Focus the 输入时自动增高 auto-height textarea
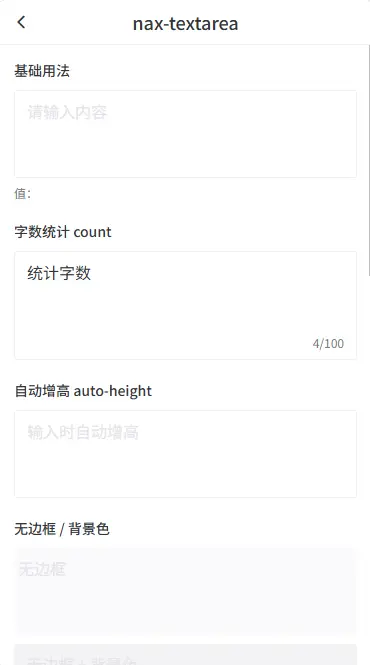The width and height of the screenshot is (370, 665). point(185,454)
